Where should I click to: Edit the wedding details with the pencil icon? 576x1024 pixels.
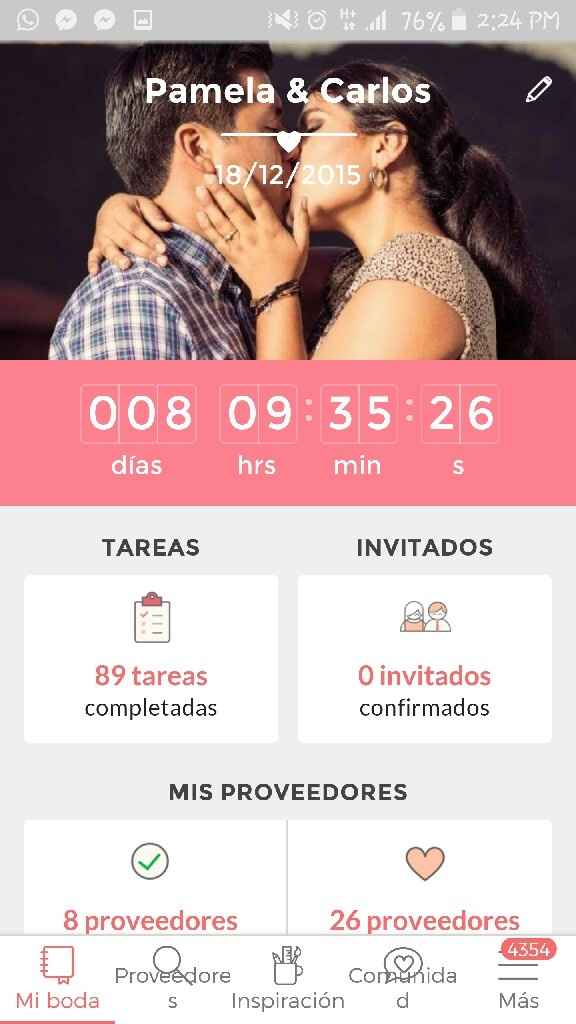click(539, 89)
